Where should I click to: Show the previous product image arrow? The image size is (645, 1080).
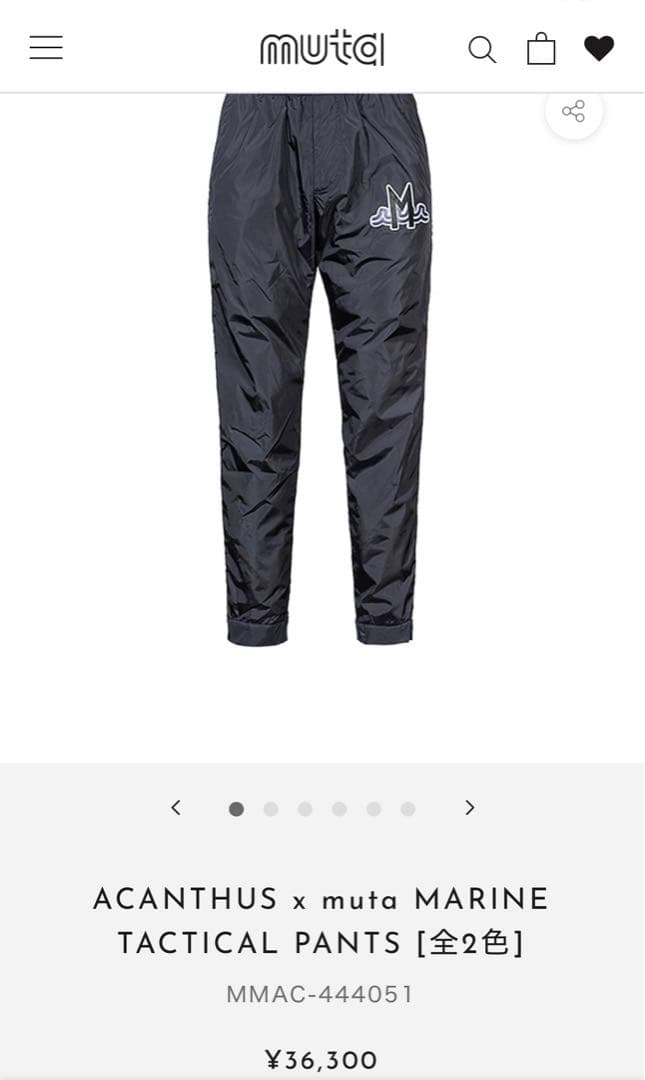[x=176, y=808]
